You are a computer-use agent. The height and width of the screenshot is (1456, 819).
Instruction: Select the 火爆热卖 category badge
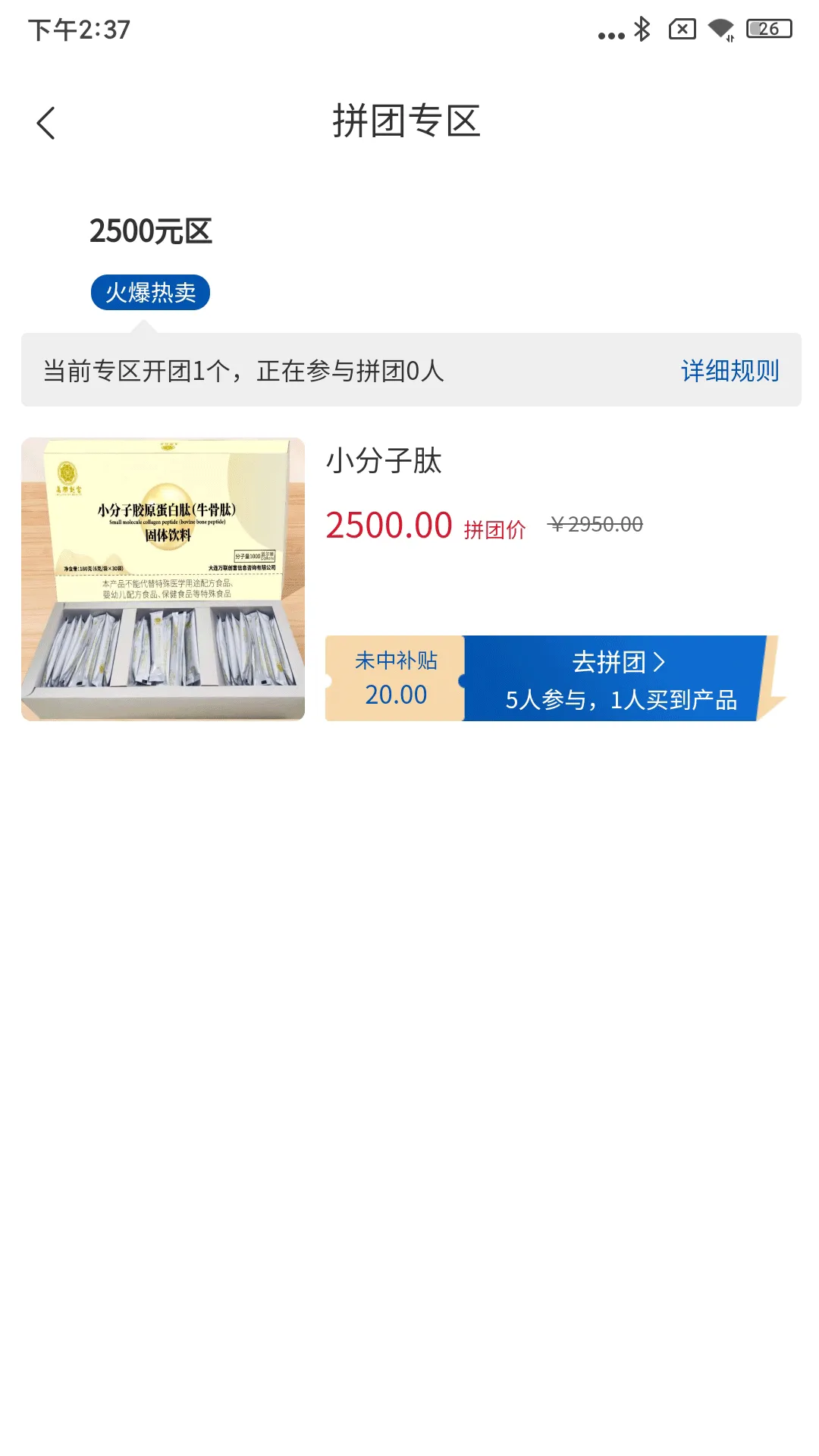click(x=149, y=292)
